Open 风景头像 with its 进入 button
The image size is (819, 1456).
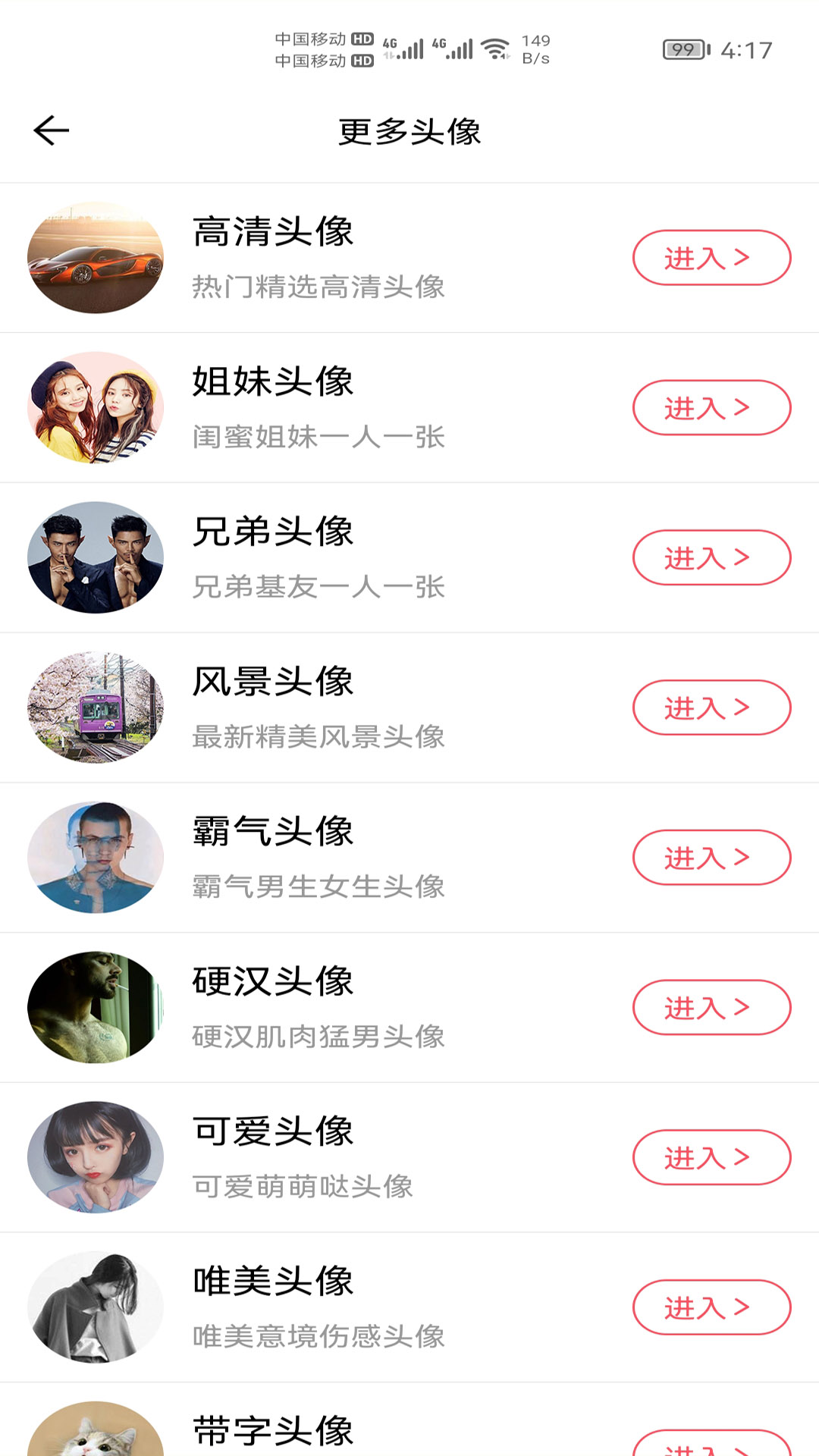711,708
